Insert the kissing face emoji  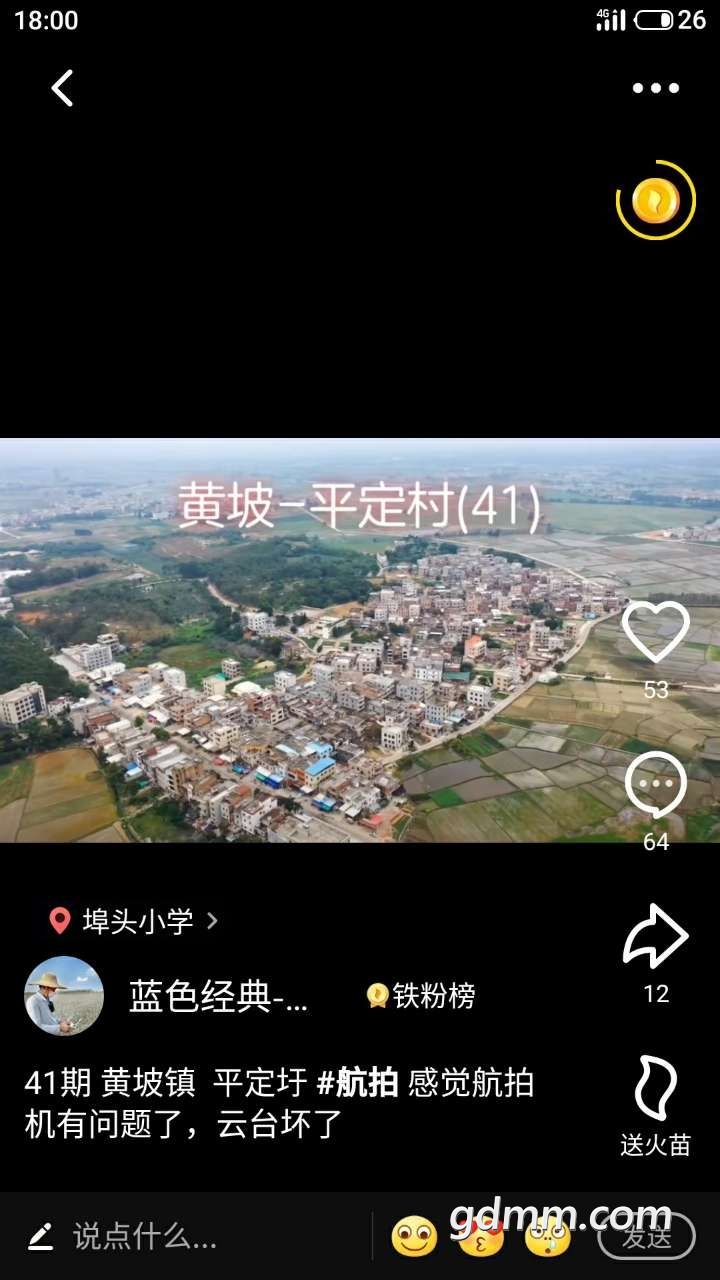click(x=480, y=1237)
